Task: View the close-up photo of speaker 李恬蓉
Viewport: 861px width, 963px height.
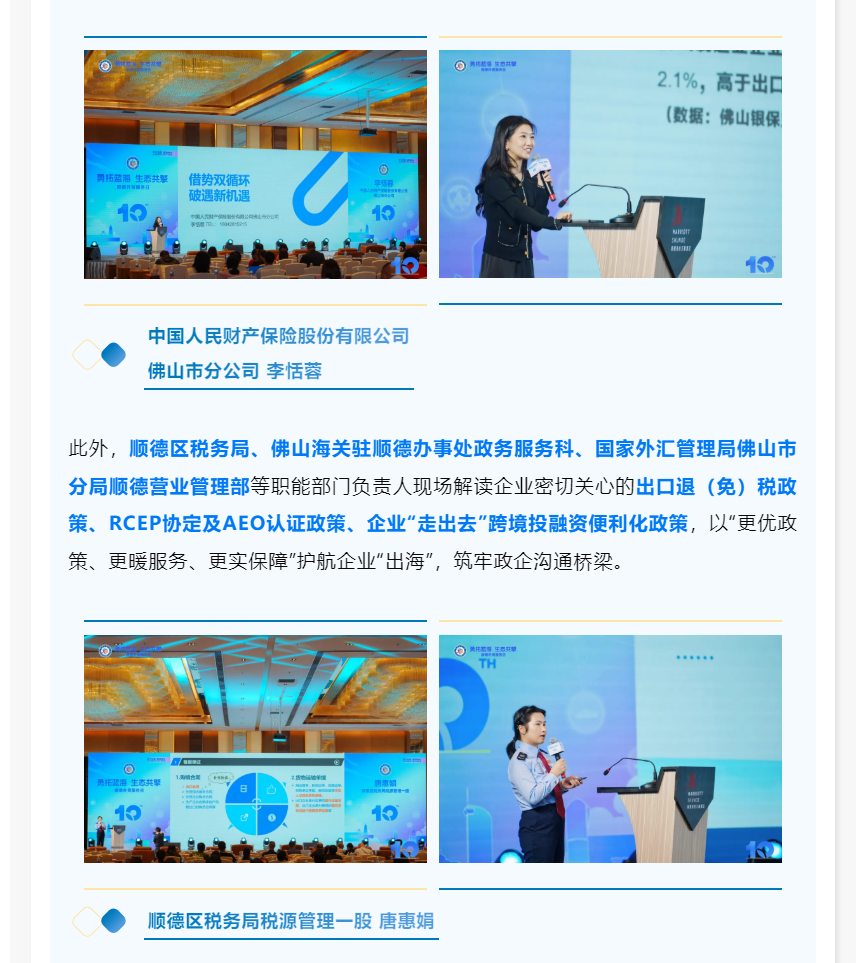Action: [610, 164]
